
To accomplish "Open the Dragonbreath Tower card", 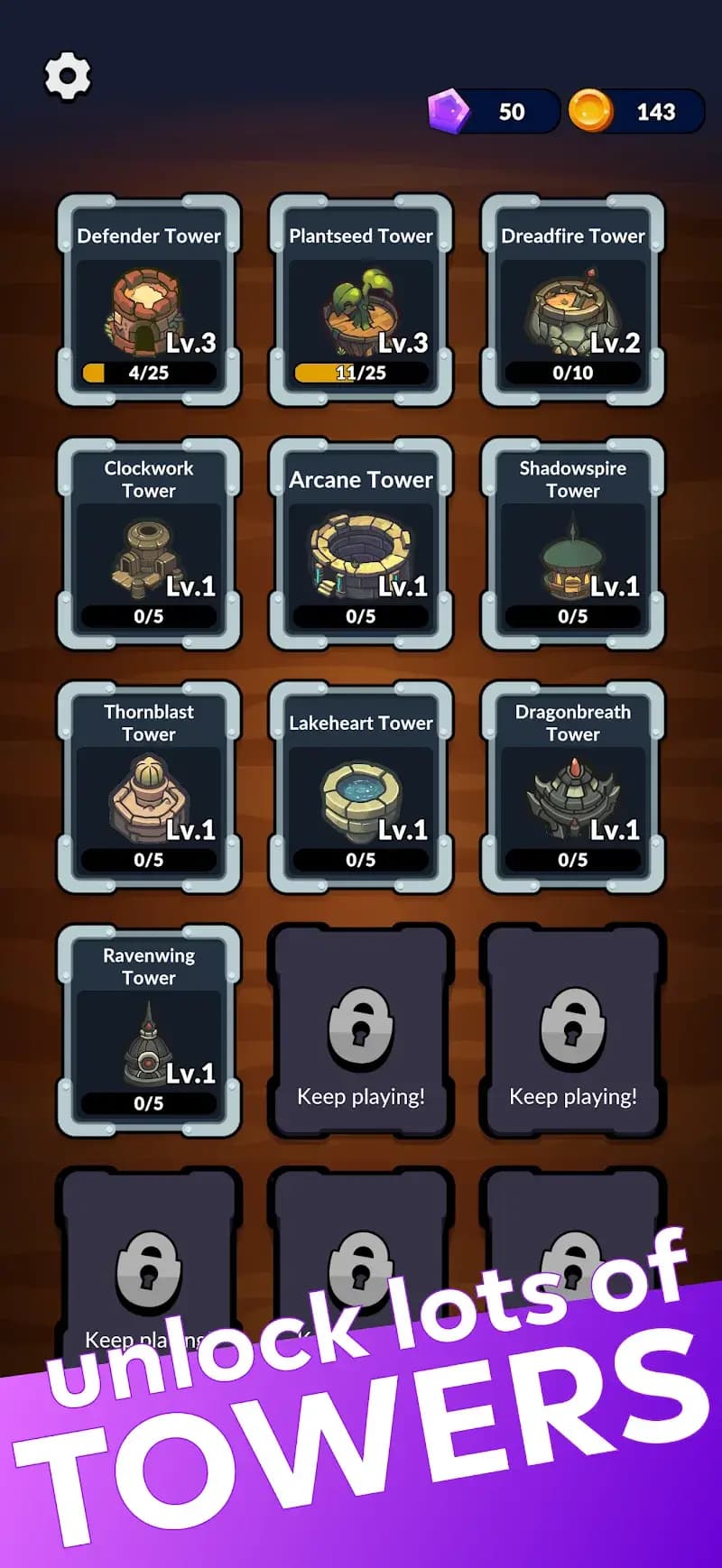I will tap(573, 788).
